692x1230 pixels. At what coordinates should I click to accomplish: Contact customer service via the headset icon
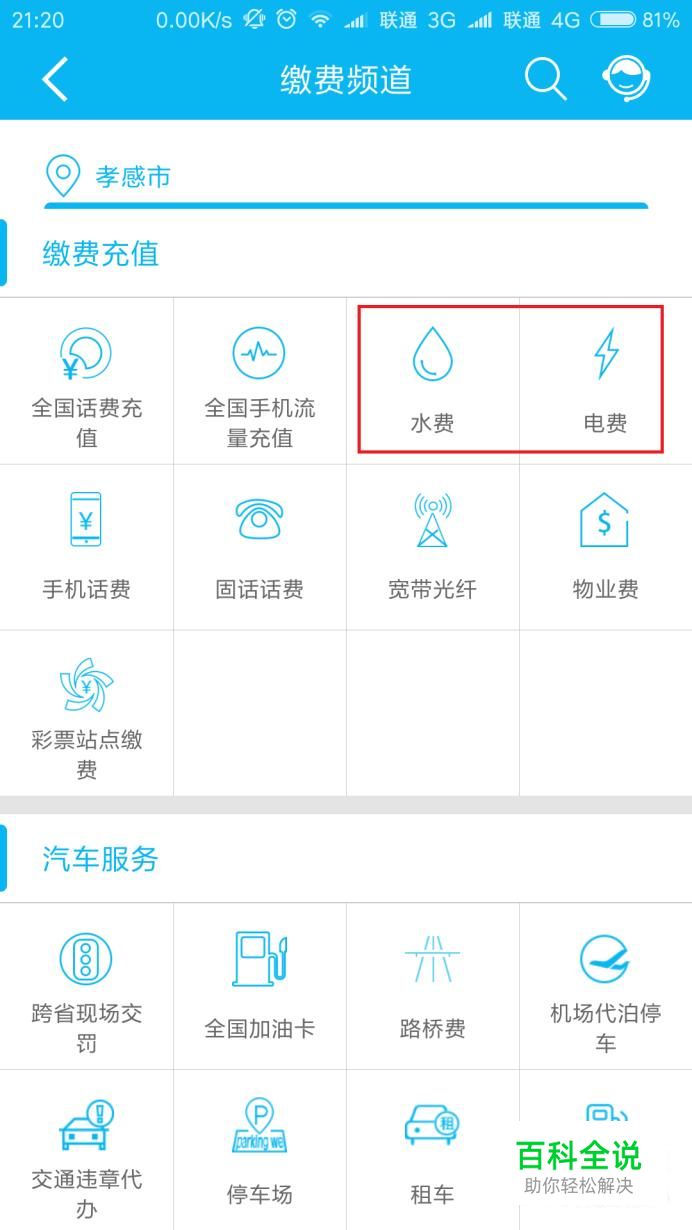pos(627,79)
